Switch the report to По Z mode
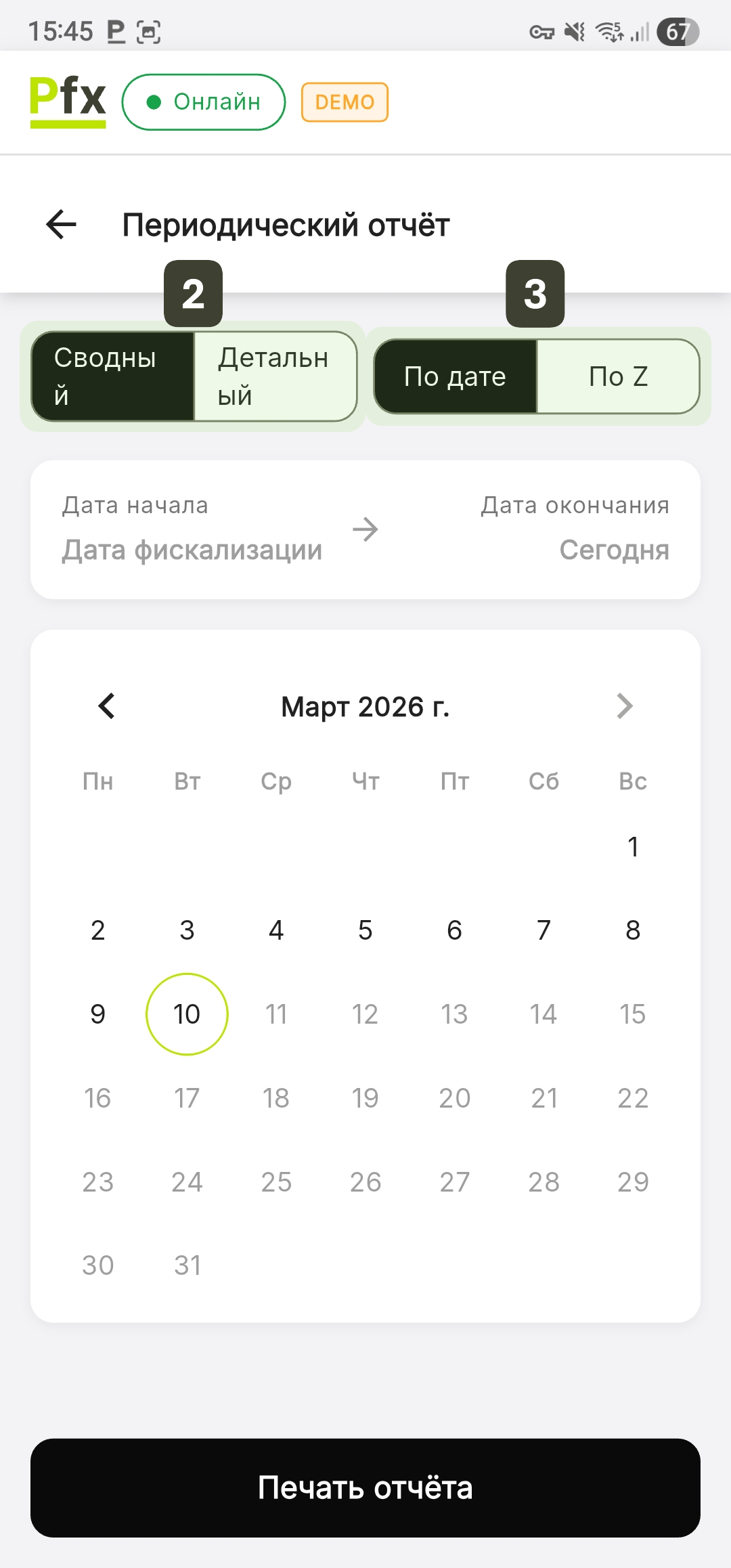The image size is (731, 1568). (x=617, y=376)
